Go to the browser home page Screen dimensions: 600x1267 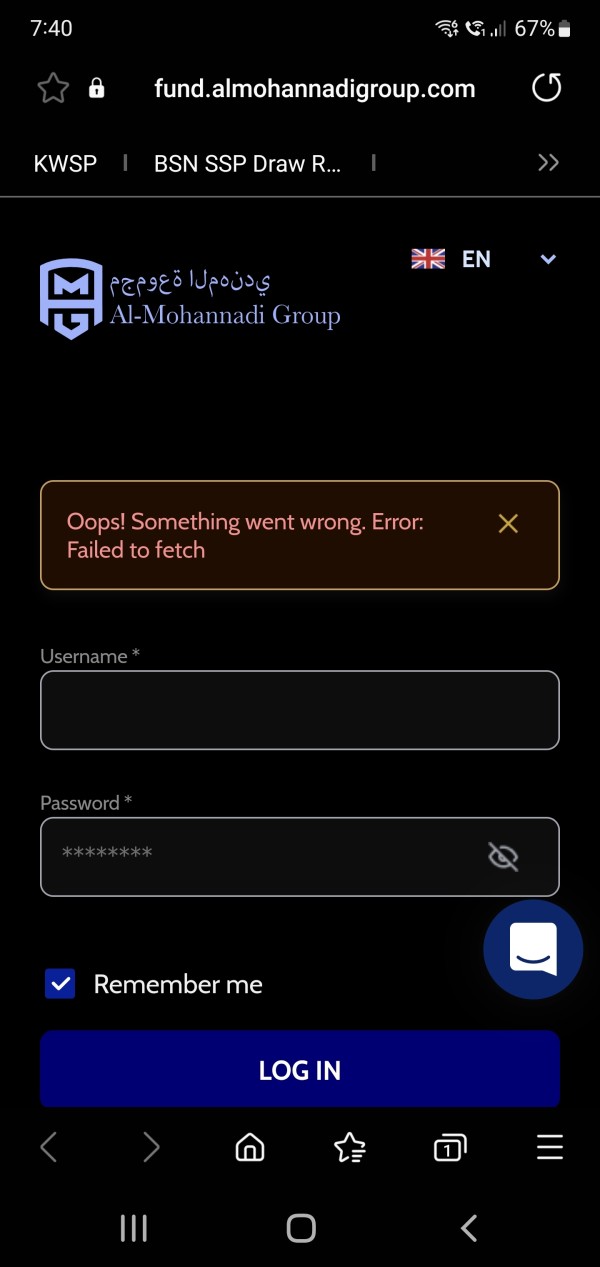[250, 1148]
